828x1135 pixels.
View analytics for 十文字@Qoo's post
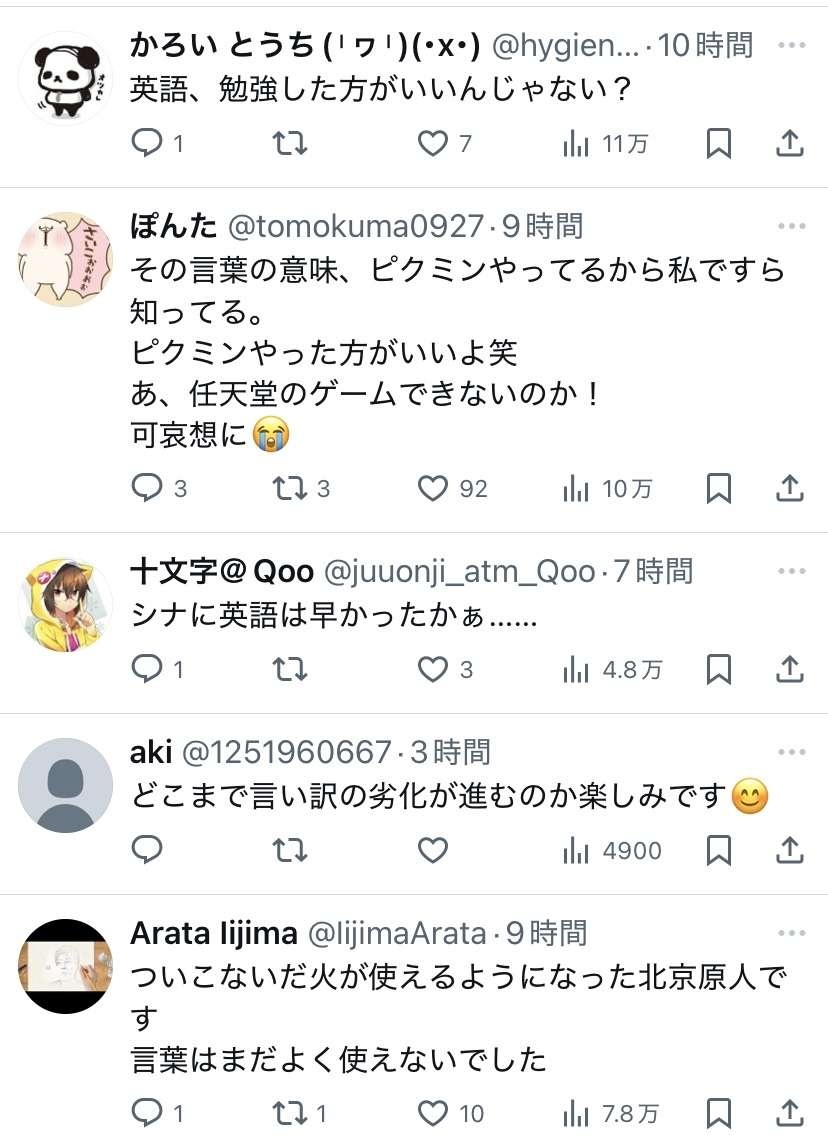coord(576,669)
